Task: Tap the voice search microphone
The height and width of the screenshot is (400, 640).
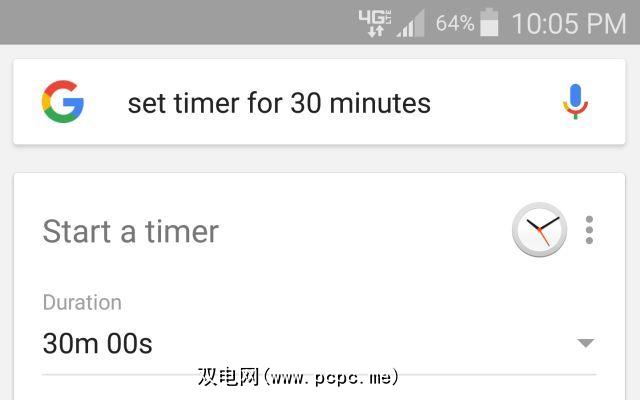Action: click(x=575, y=102)
